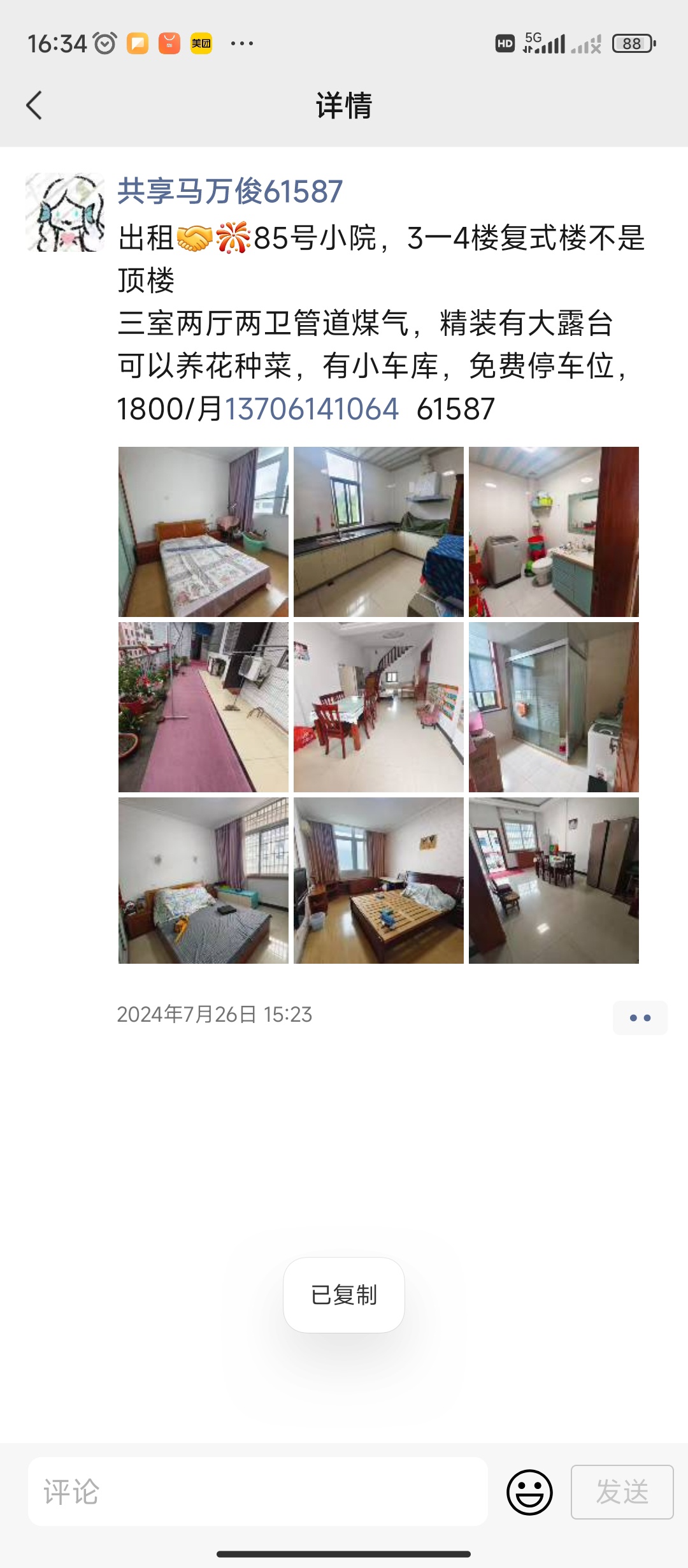View the terrace with flowers photo
This screenshot has height=1568, width=688.
pyautogui.click(x=203, y=707)
